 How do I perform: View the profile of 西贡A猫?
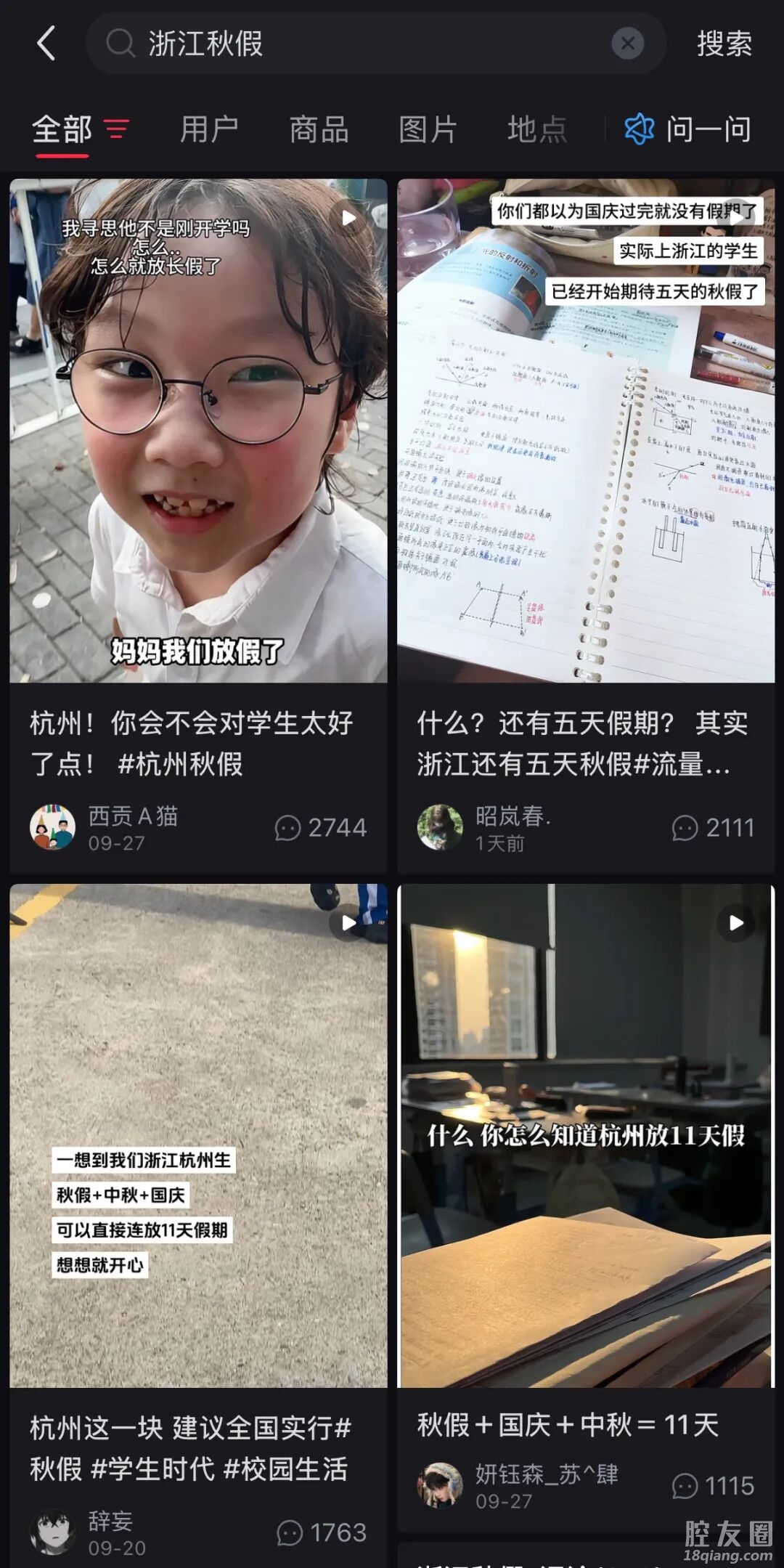click(x=52, y=827)
